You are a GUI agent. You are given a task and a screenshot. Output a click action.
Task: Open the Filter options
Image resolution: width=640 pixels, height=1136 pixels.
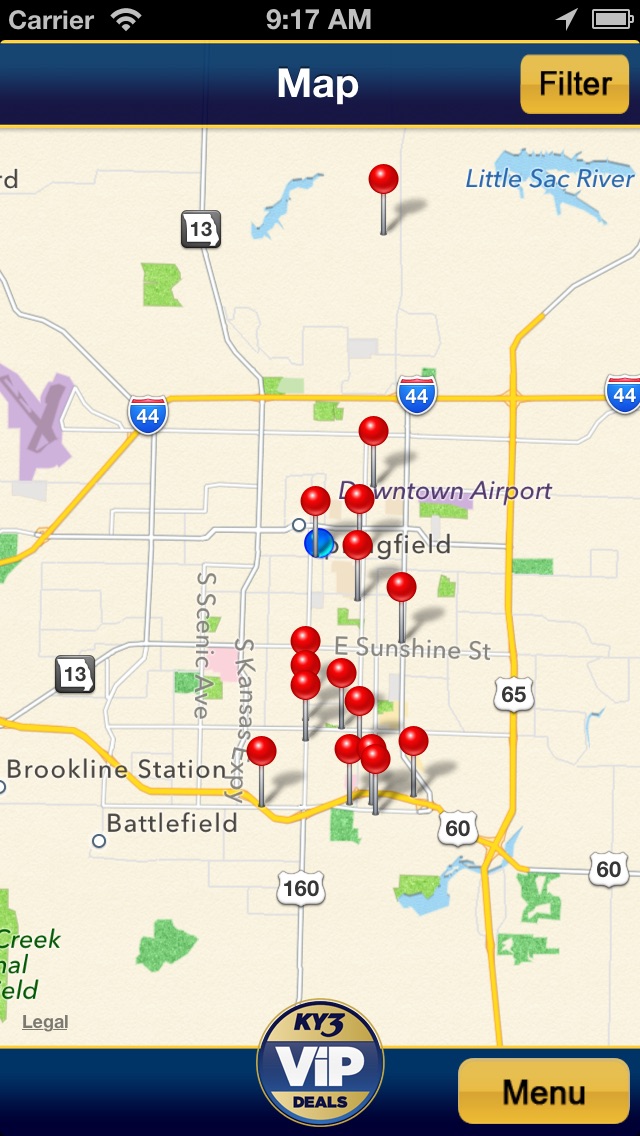click(x=575, y=84)
